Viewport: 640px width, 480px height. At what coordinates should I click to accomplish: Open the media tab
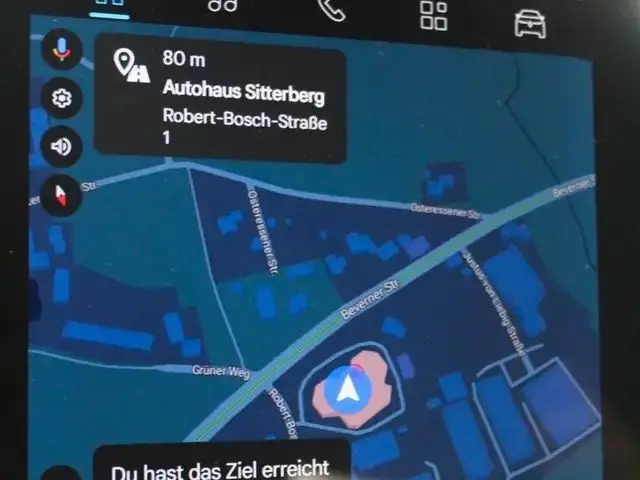222,6
